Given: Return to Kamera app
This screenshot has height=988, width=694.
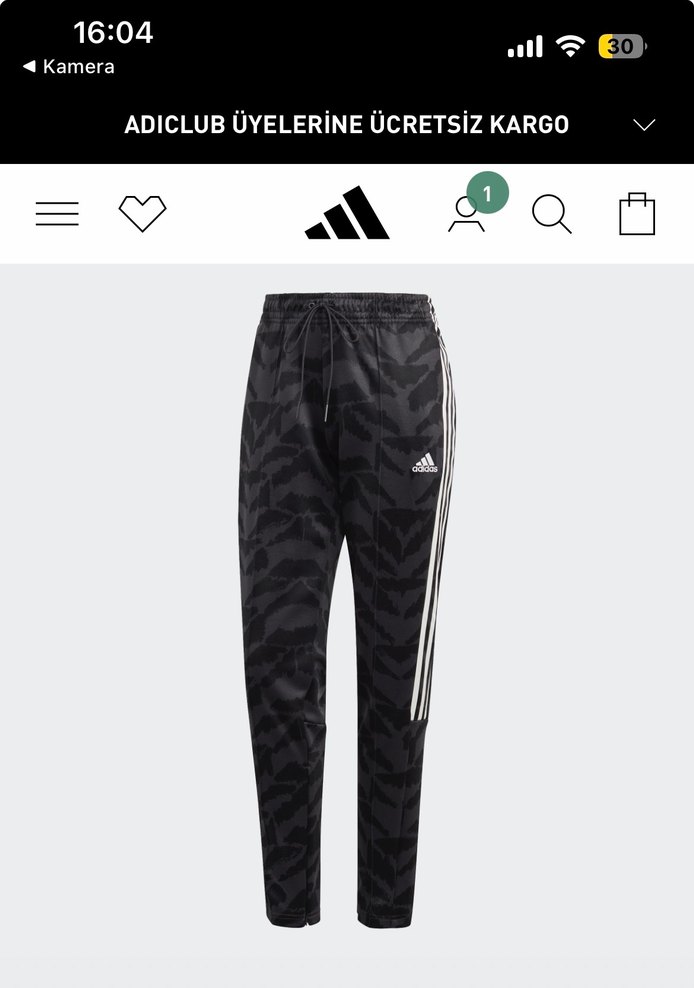Looking at the screenshot, I should [69, 67].
